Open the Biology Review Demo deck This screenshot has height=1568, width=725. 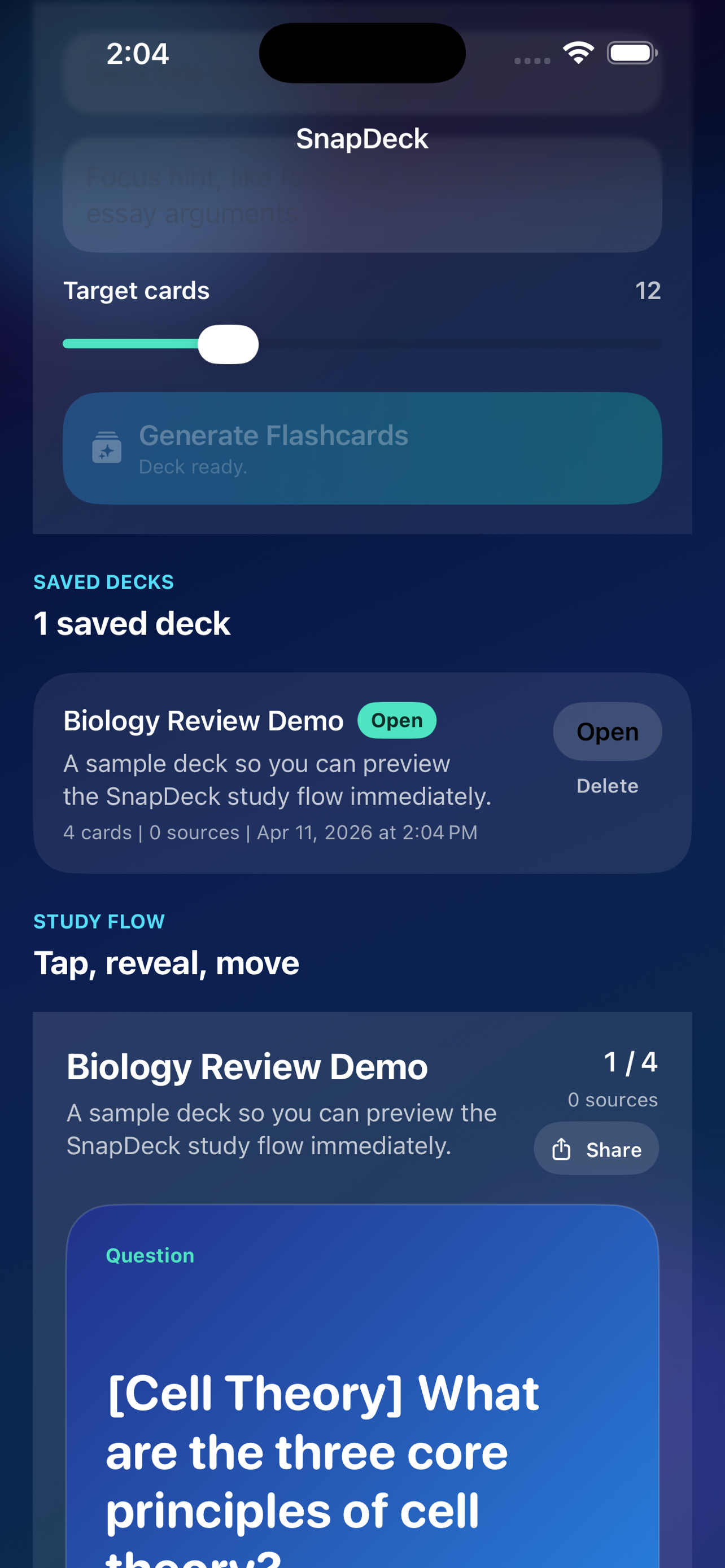click(607, 731)
